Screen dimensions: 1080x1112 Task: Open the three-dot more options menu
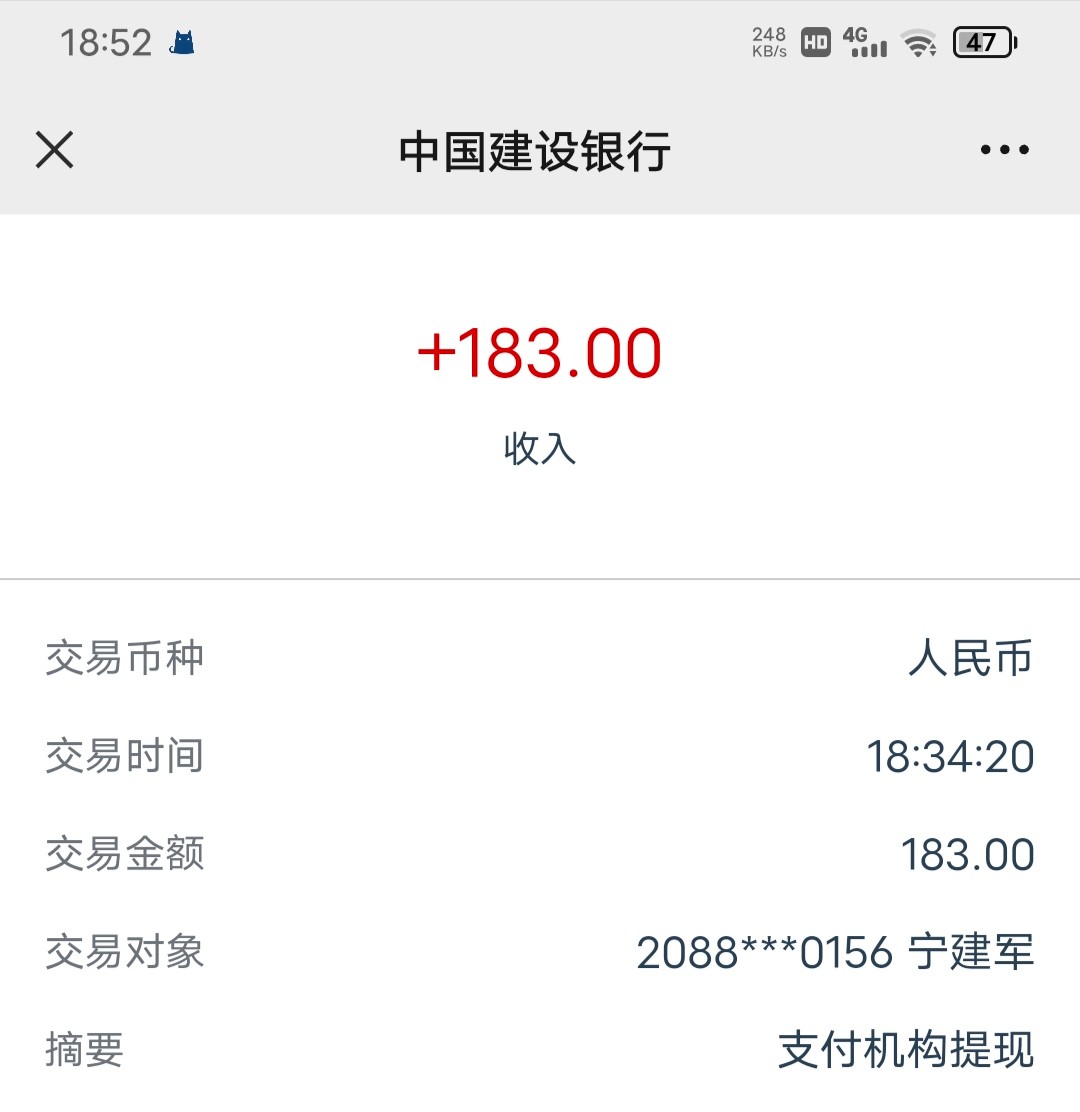tap(1004, 151)
